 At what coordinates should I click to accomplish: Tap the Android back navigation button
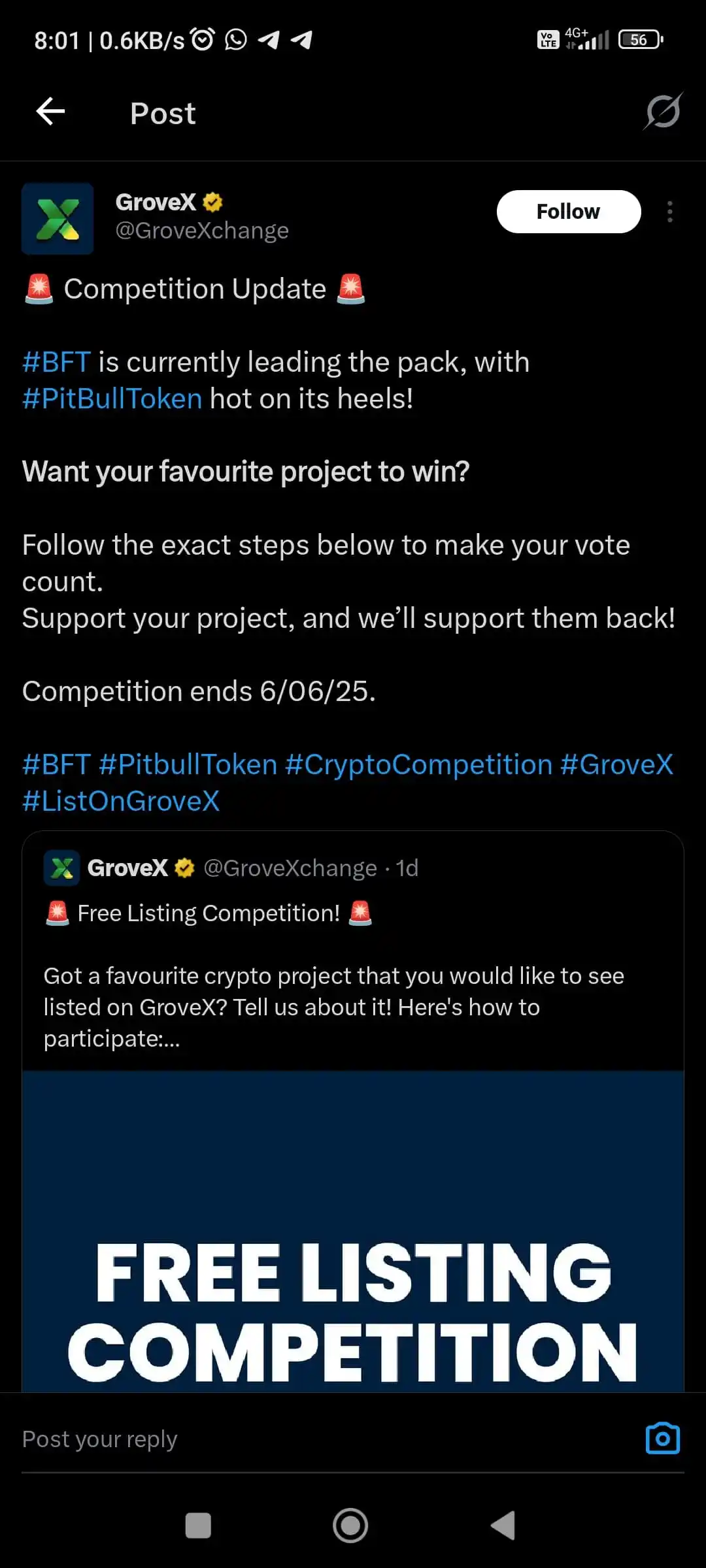tap(501, 1526)
